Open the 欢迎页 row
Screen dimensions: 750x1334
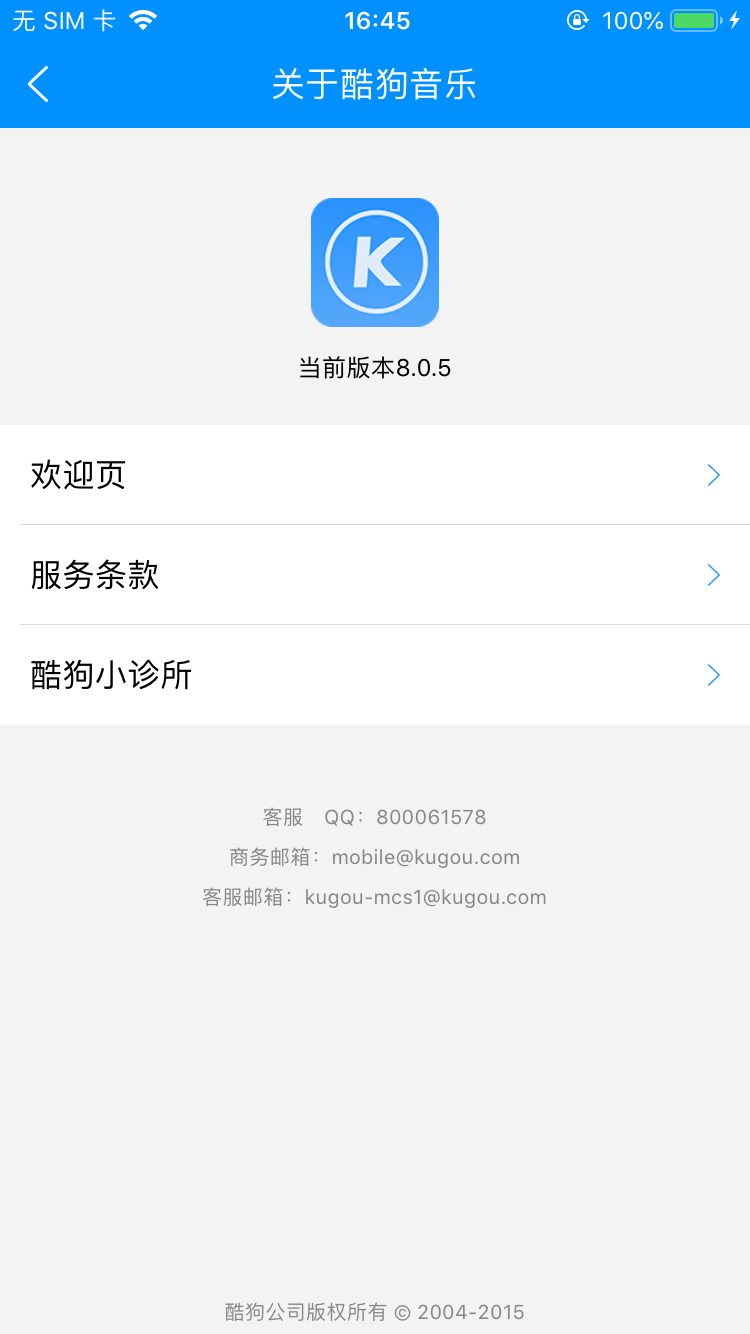(x=375, y=475)
